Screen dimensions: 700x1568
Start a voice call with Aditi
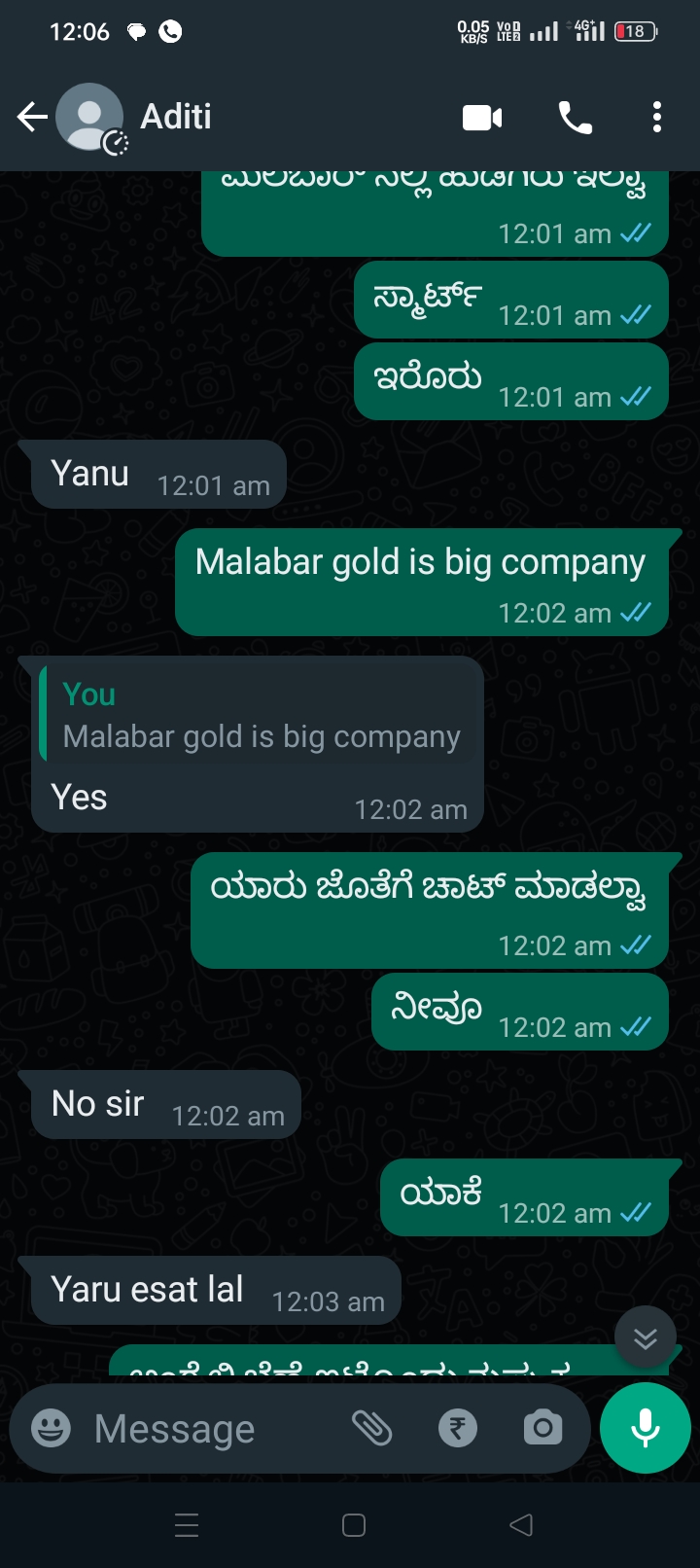(575, 118)
